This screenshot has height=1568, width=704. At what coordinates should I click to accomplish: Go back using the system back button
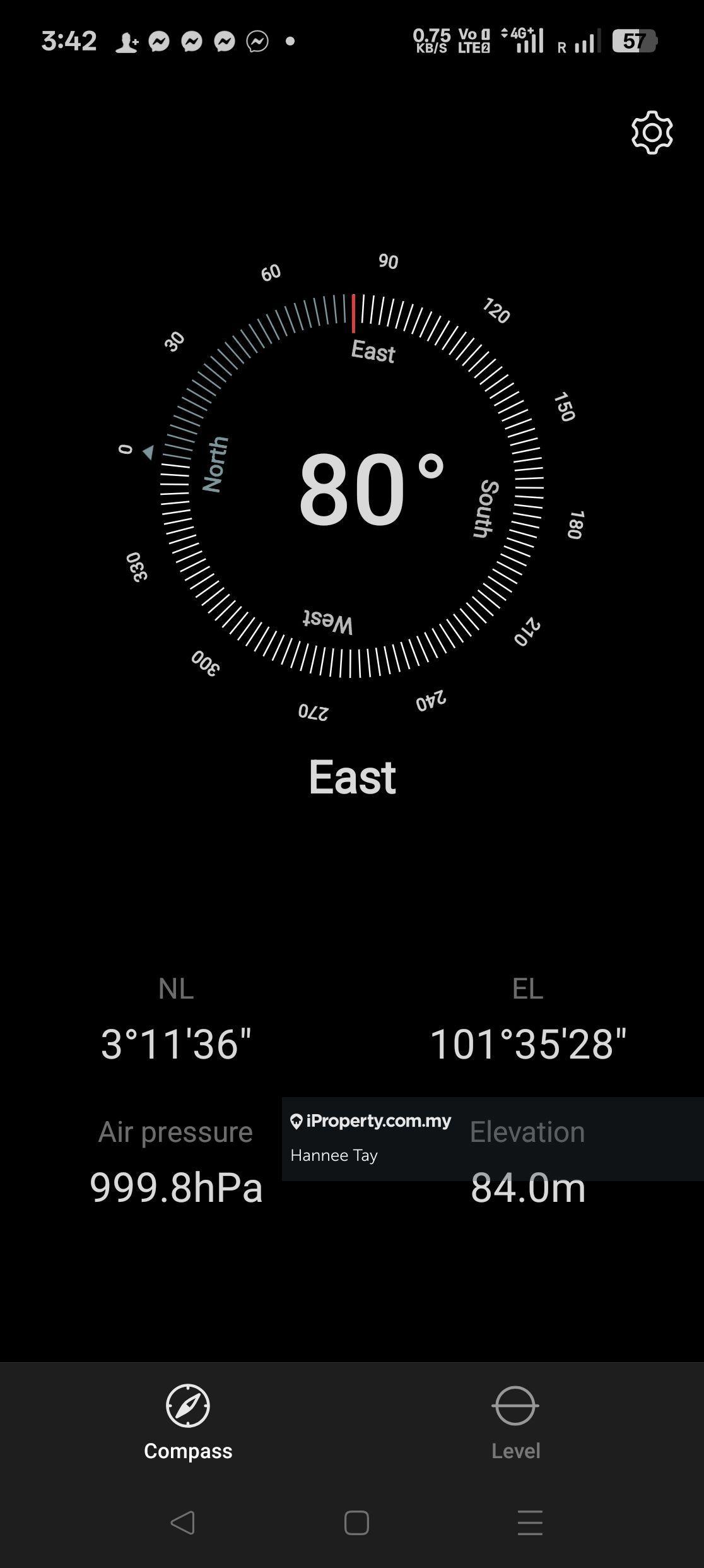click(x=182, y=1523)
